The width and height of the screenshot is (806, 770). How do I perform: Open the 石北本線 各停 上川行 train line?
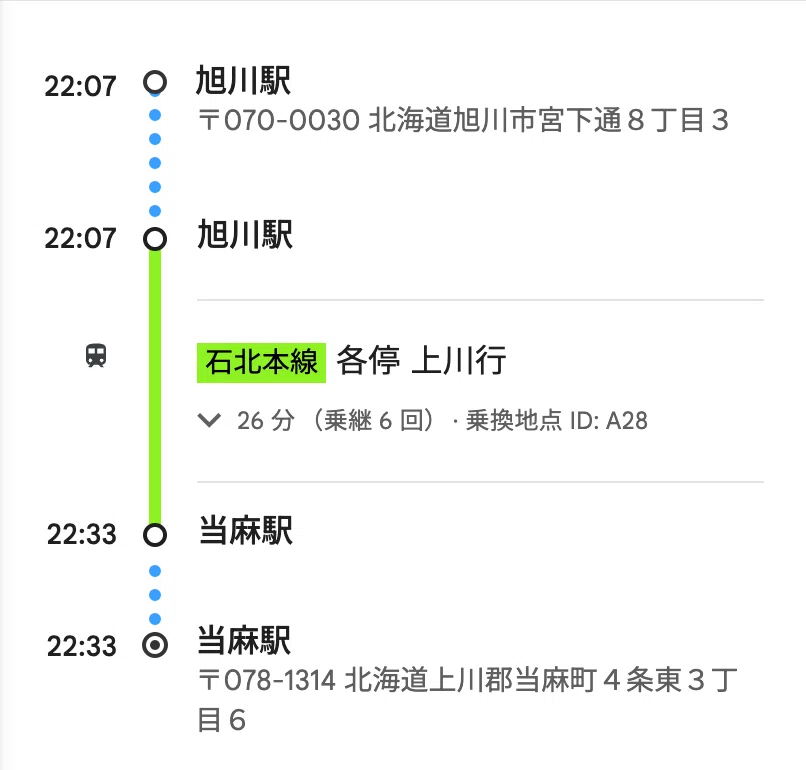(x=352, y=361)
